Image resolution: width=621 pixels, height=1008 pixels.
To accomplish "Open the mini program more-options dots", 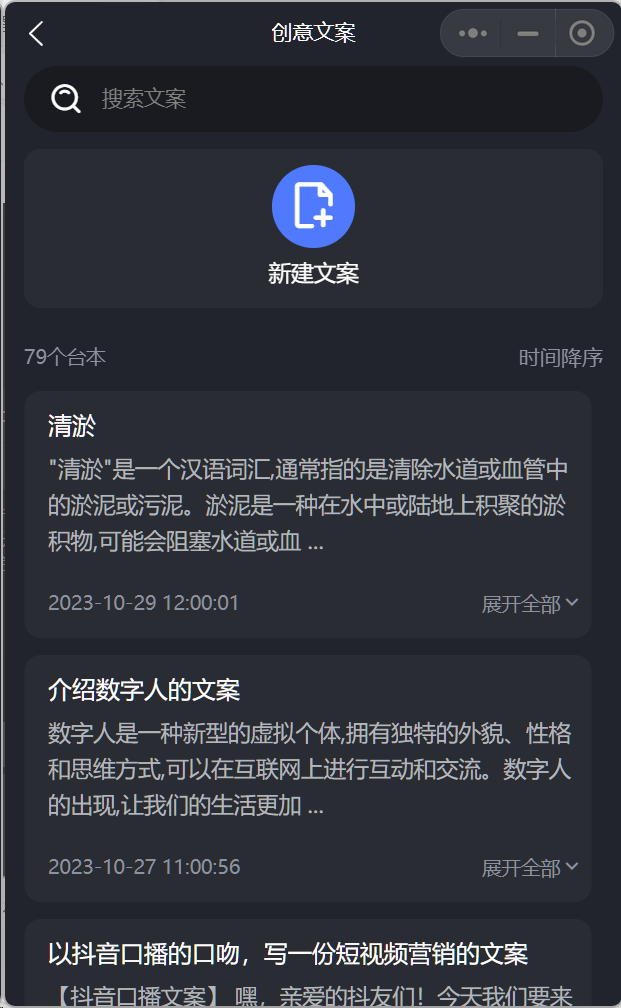I will (x=472, y=33).
